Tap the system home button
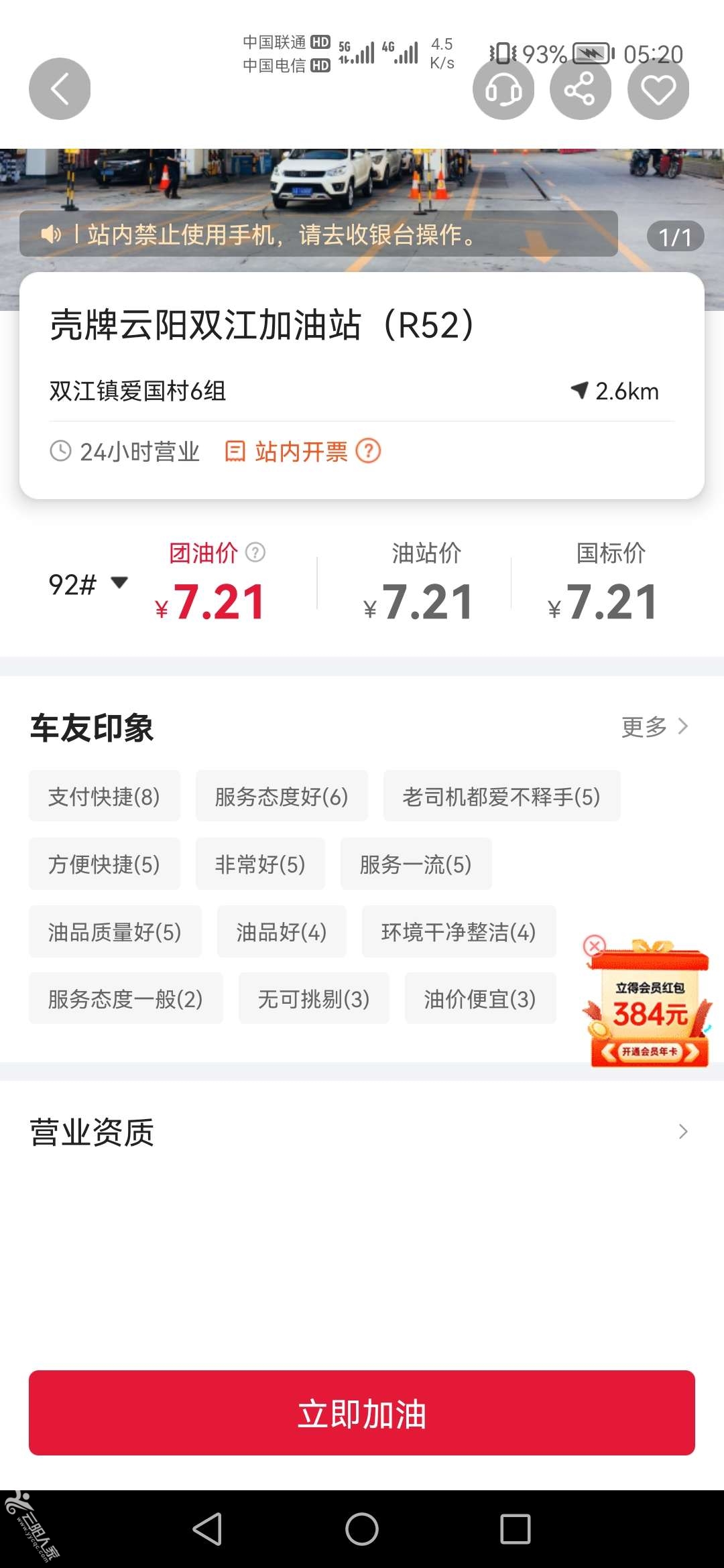Image resolution: width=724 pixels, height=1568 pixels. tap(362, 1529)
